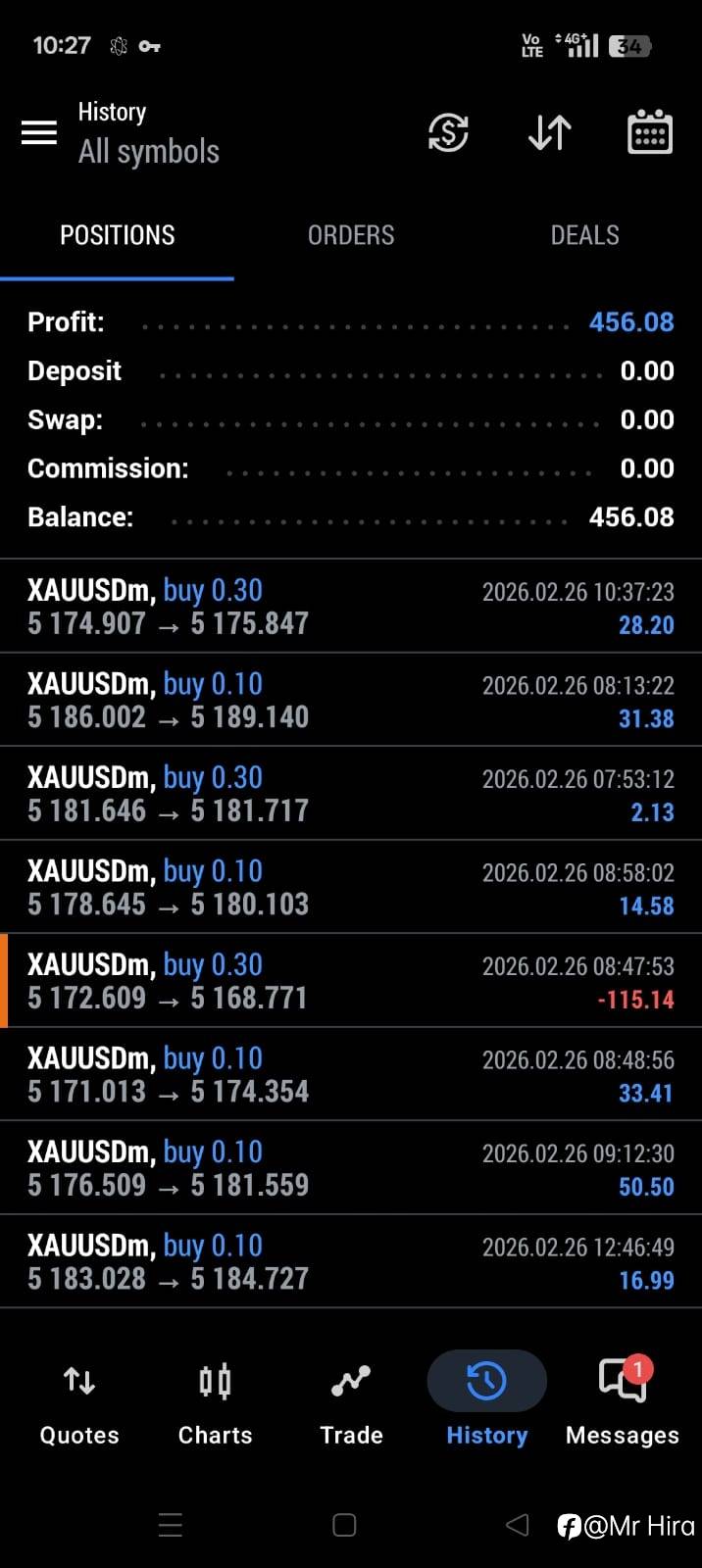This screenshot has width=702, height=1568.
Task: Tap the system back button
Action: pyautogui.click(x=517, y=1525)
